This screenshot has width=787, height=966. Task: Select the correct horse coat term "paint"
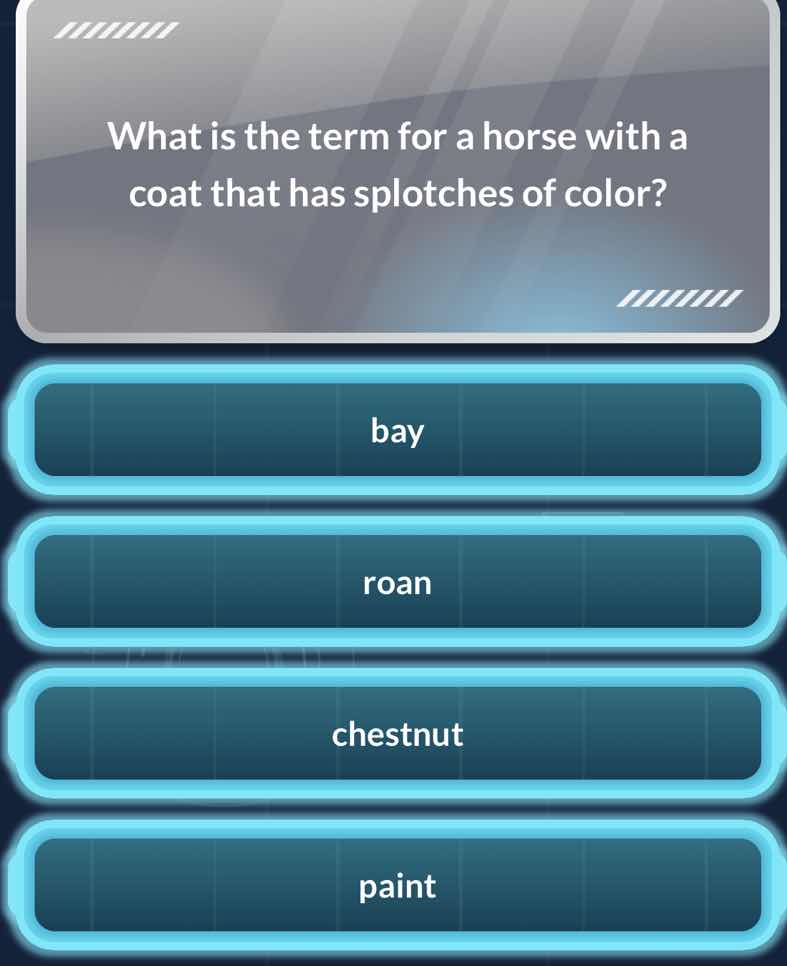397,886
